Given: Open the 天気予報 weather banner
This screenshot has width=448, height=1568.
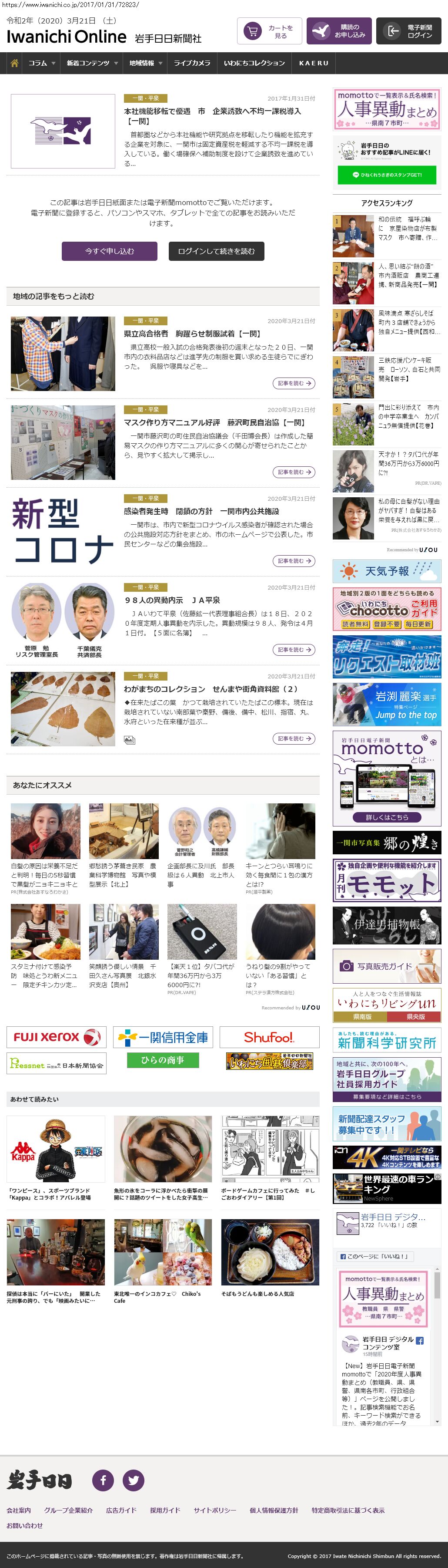Looking at the screenshot, I should click(x=387, y=571).
